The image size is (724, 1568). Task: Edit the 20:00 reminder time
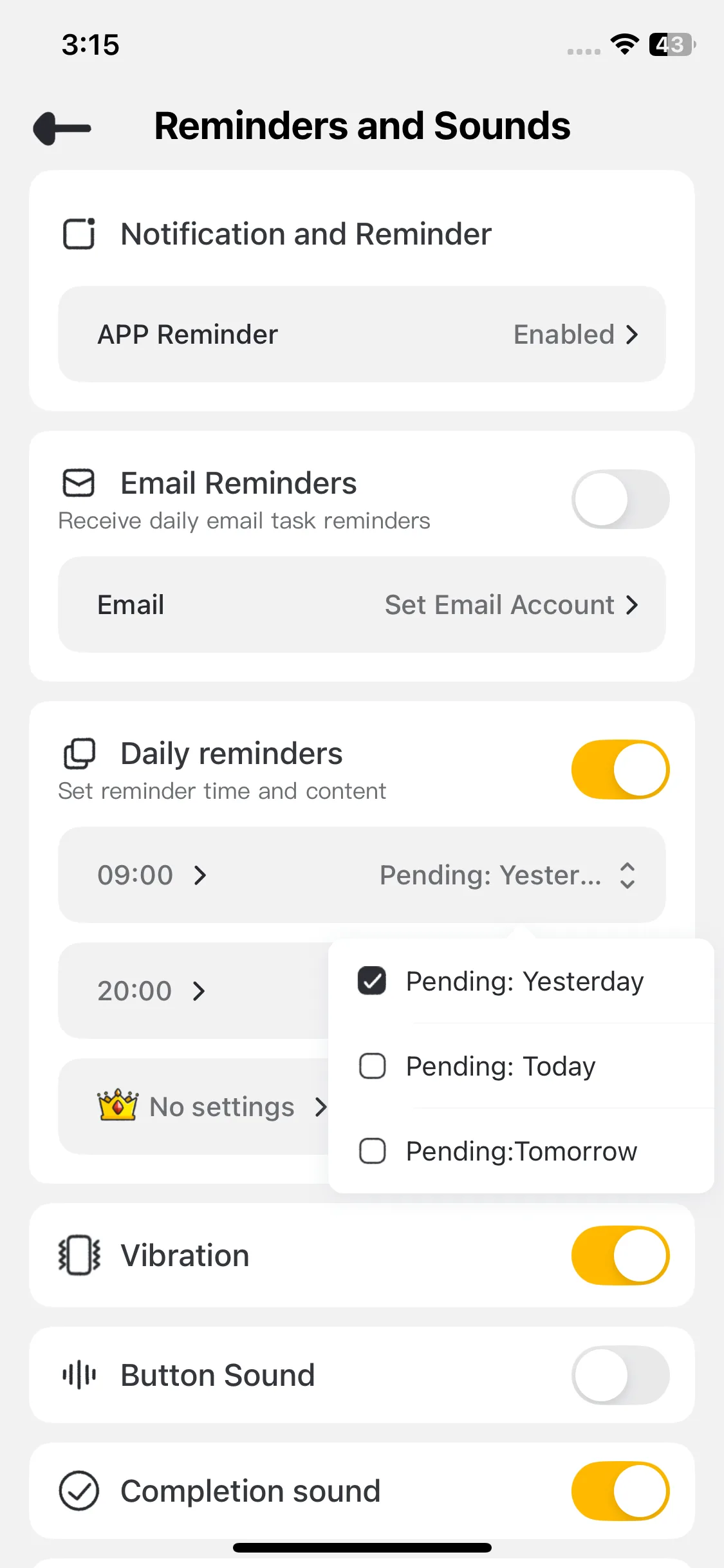click(x=151, y=991)
